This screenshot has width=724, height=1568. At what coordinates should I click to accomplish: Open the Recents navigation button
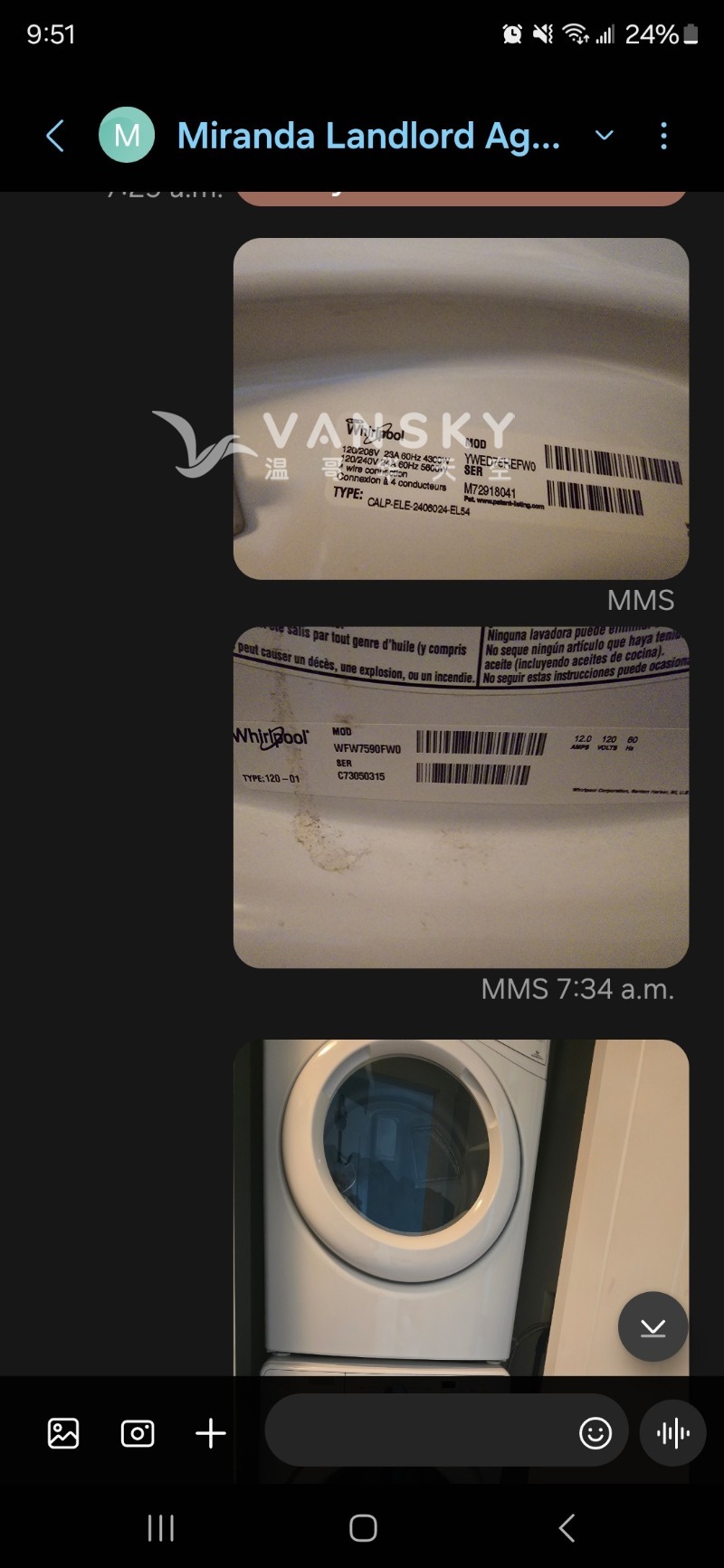pos(159,1527)
